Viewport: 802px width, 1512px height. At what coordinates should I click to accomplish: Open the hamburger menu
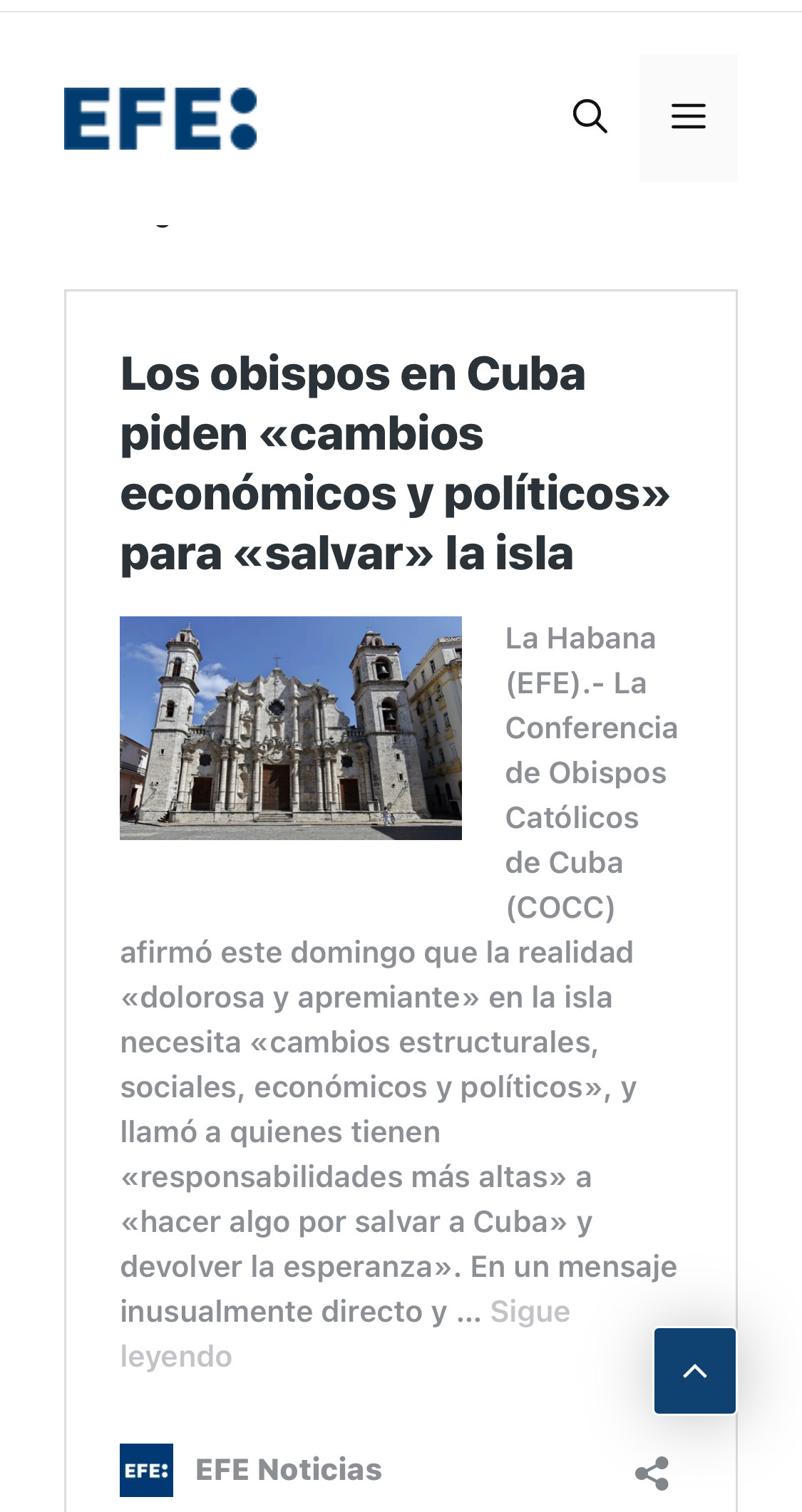pyautogui.click(x=688, y=117)
